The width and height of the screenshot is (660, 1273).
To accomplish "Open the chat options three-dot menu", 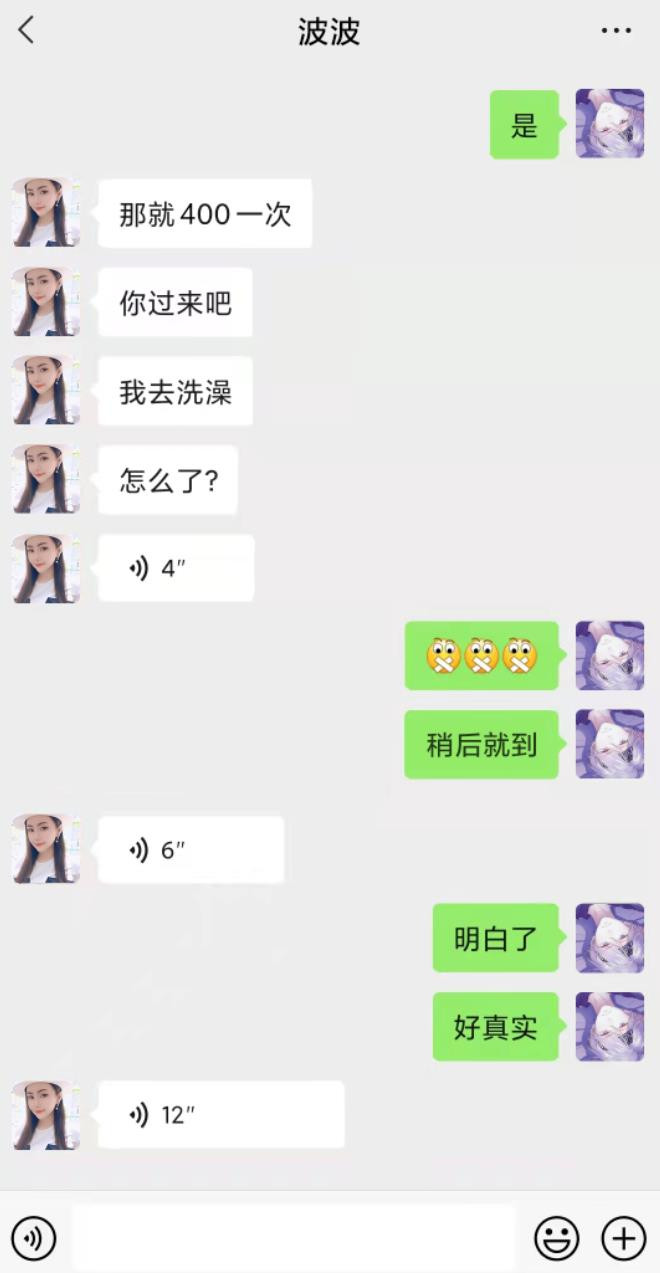I will (616, 31).
